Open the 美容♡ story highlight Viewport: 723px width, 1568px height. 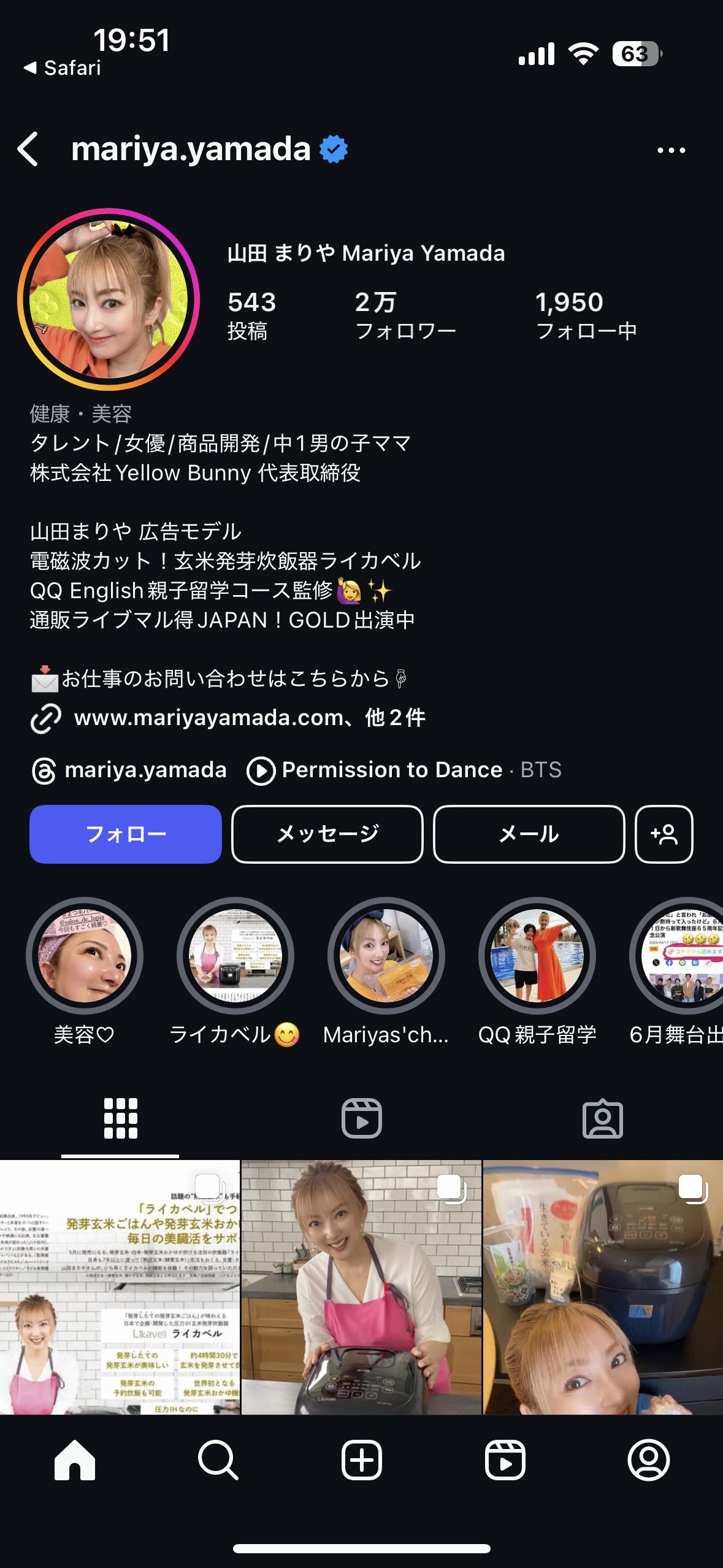(85, 956)
